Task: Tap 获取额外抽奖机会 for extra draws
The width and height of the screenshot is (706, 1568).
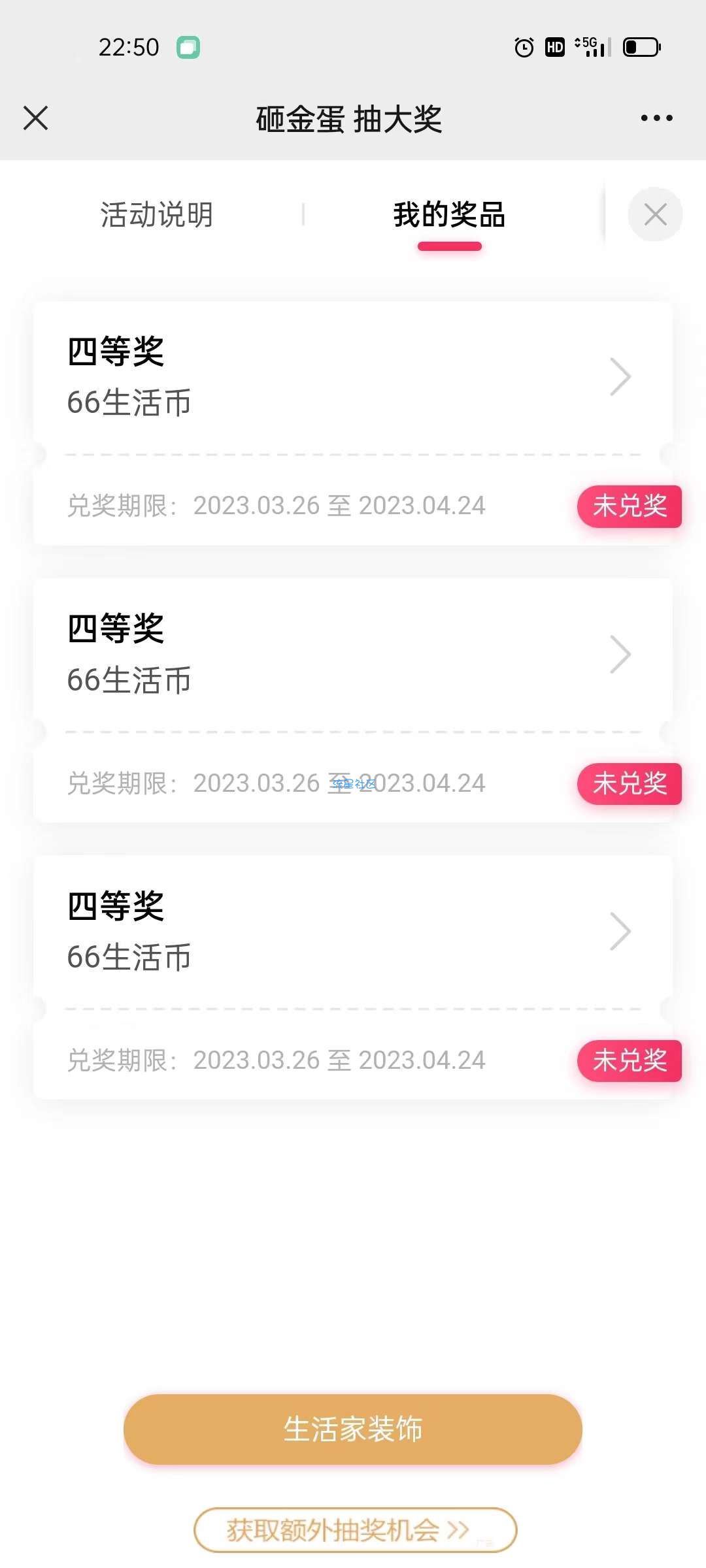Action: [355, 1529]
